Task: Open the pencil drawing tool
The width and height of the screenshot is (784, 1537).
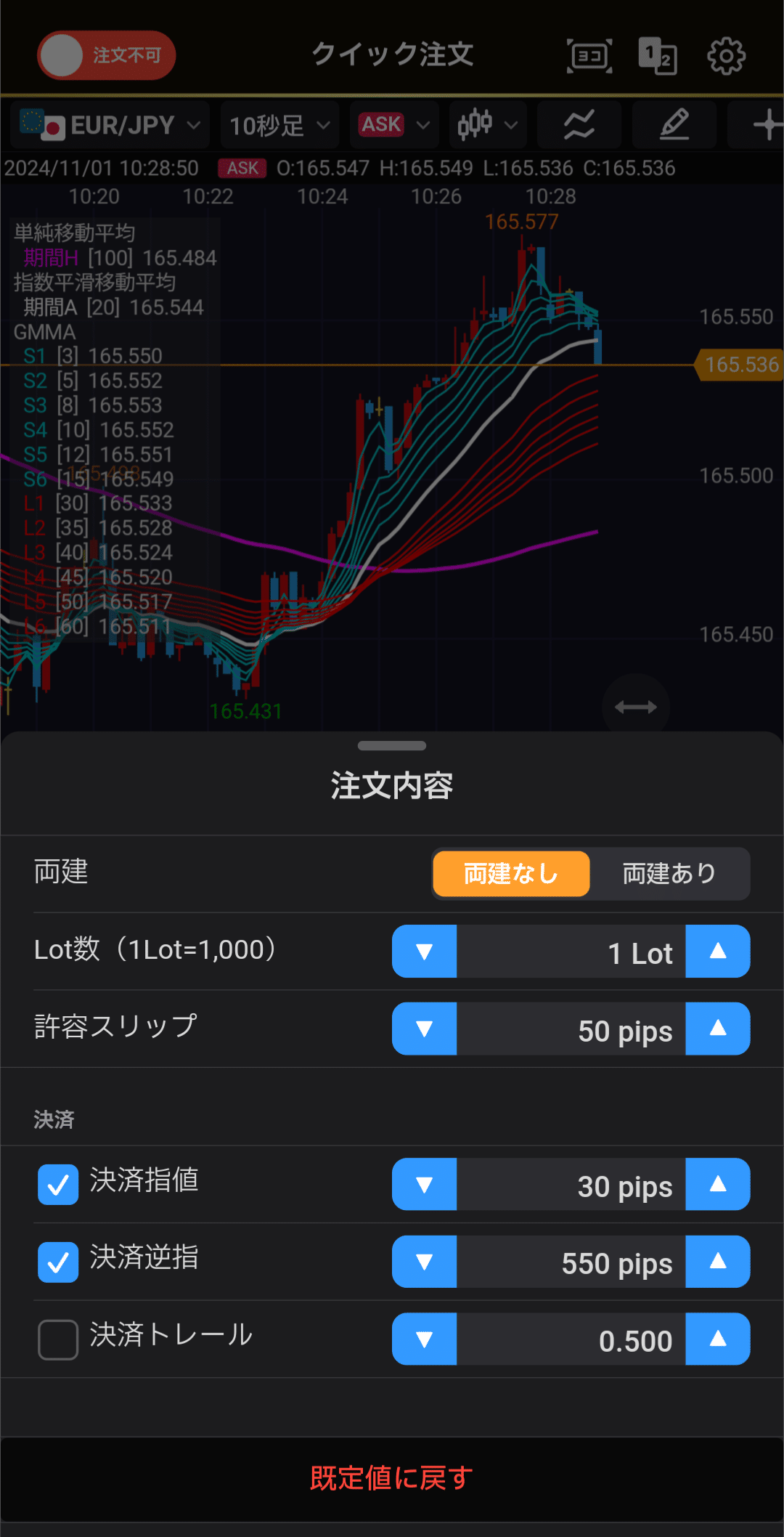Action: point(674,126)
